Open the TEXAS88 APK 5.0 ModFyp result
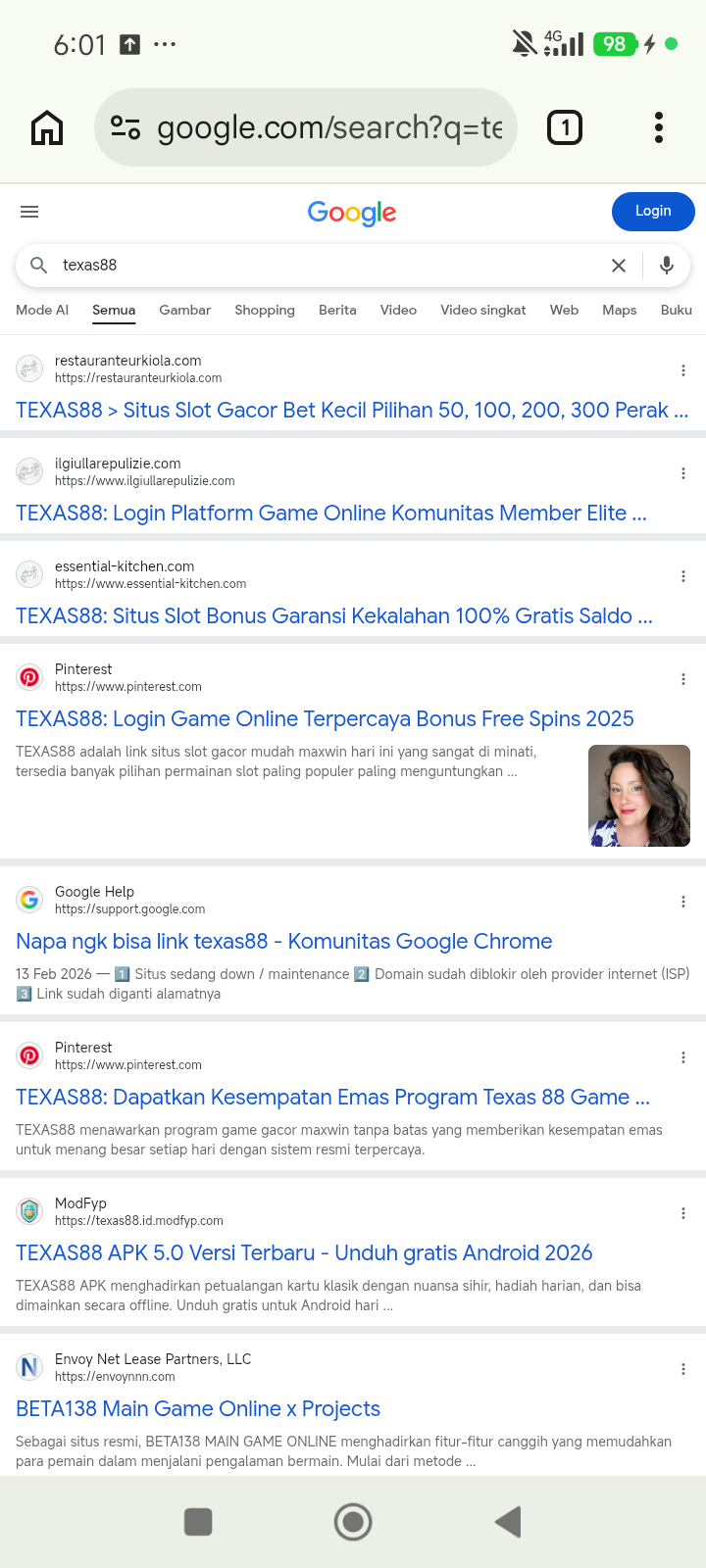This screenshot has width=706, height=1568. click(x=304, y=1253)
